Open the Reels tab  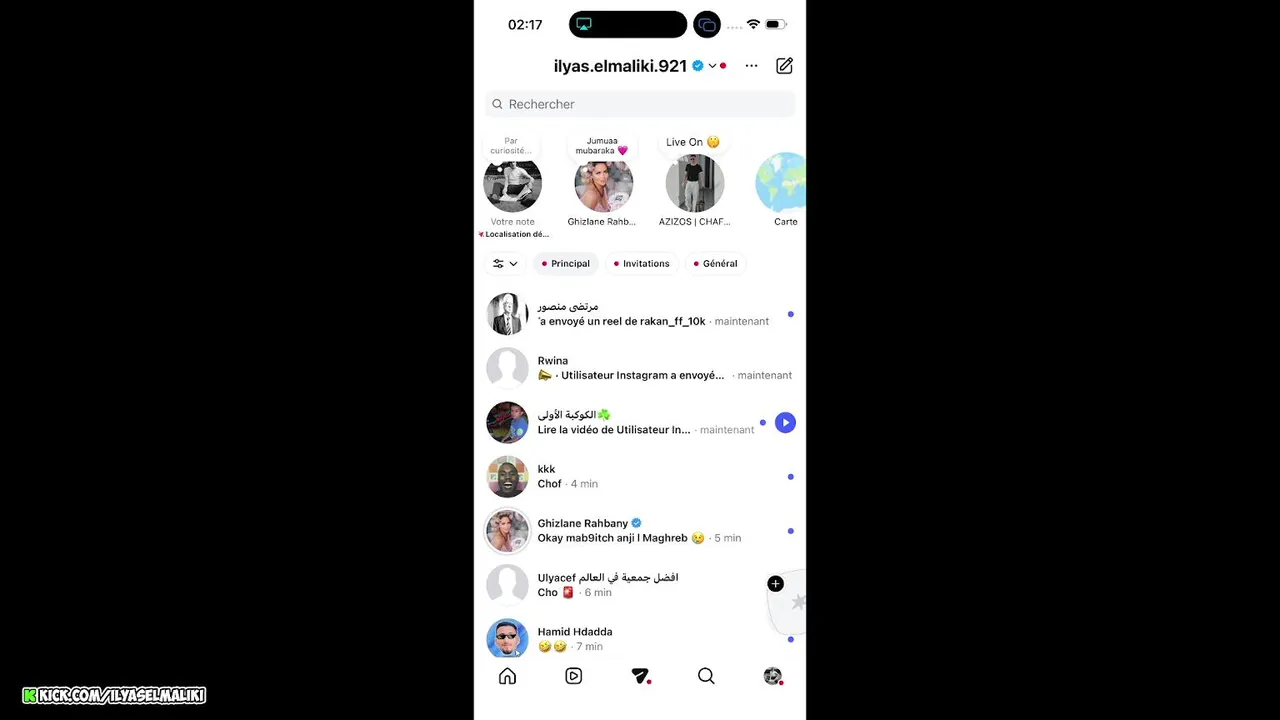point(573,677)
